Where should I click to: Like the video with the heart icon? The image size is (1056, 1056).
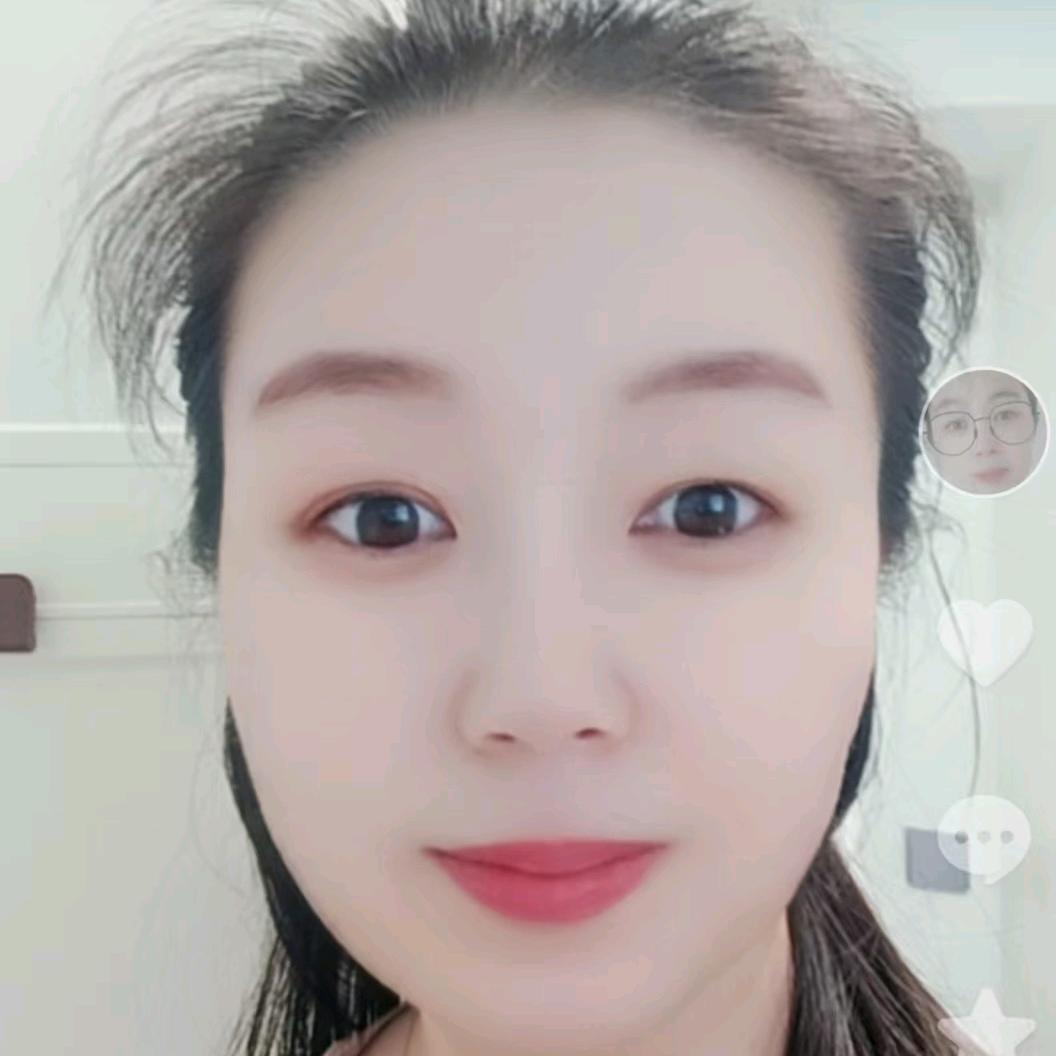tap(985, 642)
